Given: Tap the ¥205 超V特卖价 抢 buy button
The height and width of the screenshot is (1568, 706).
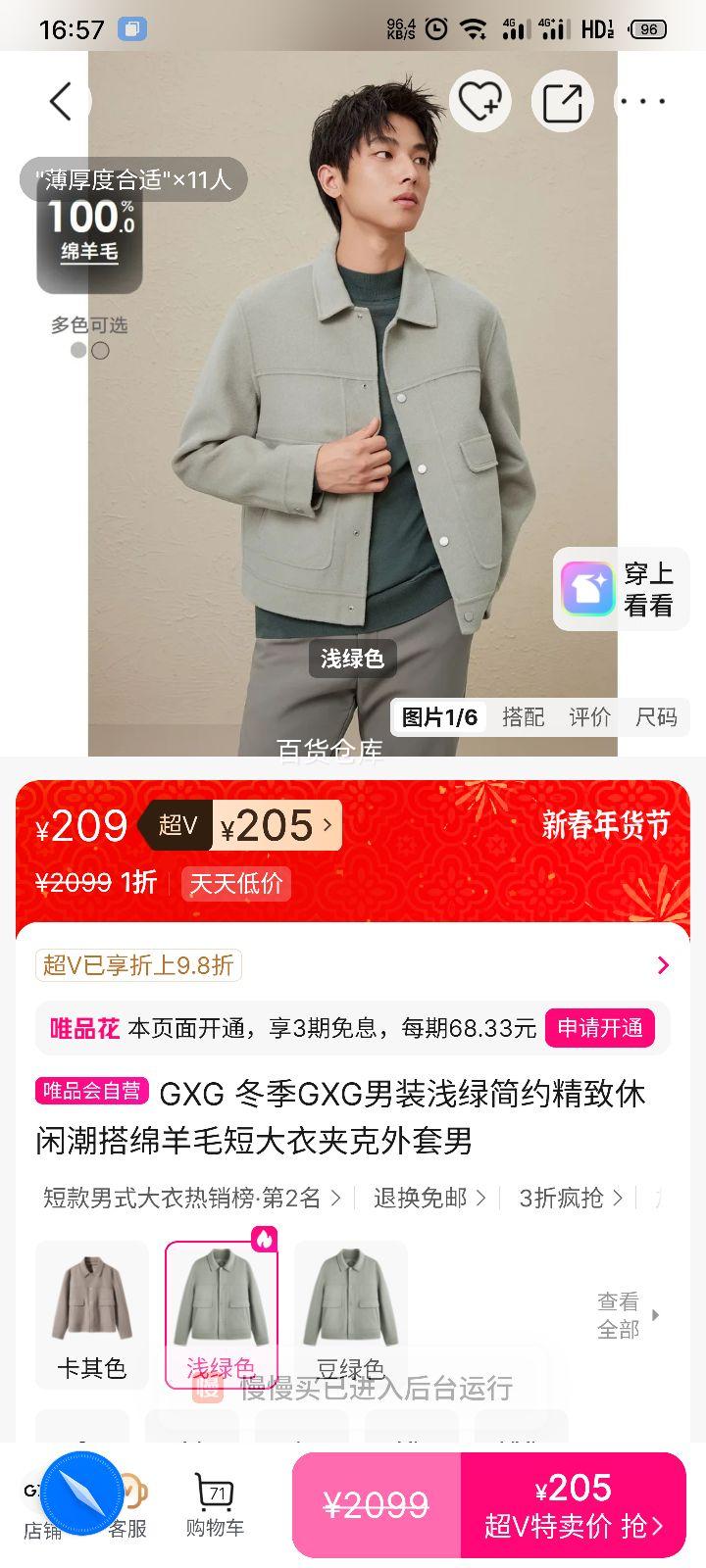Looking at the screenshot, I should pos(575,1504).
